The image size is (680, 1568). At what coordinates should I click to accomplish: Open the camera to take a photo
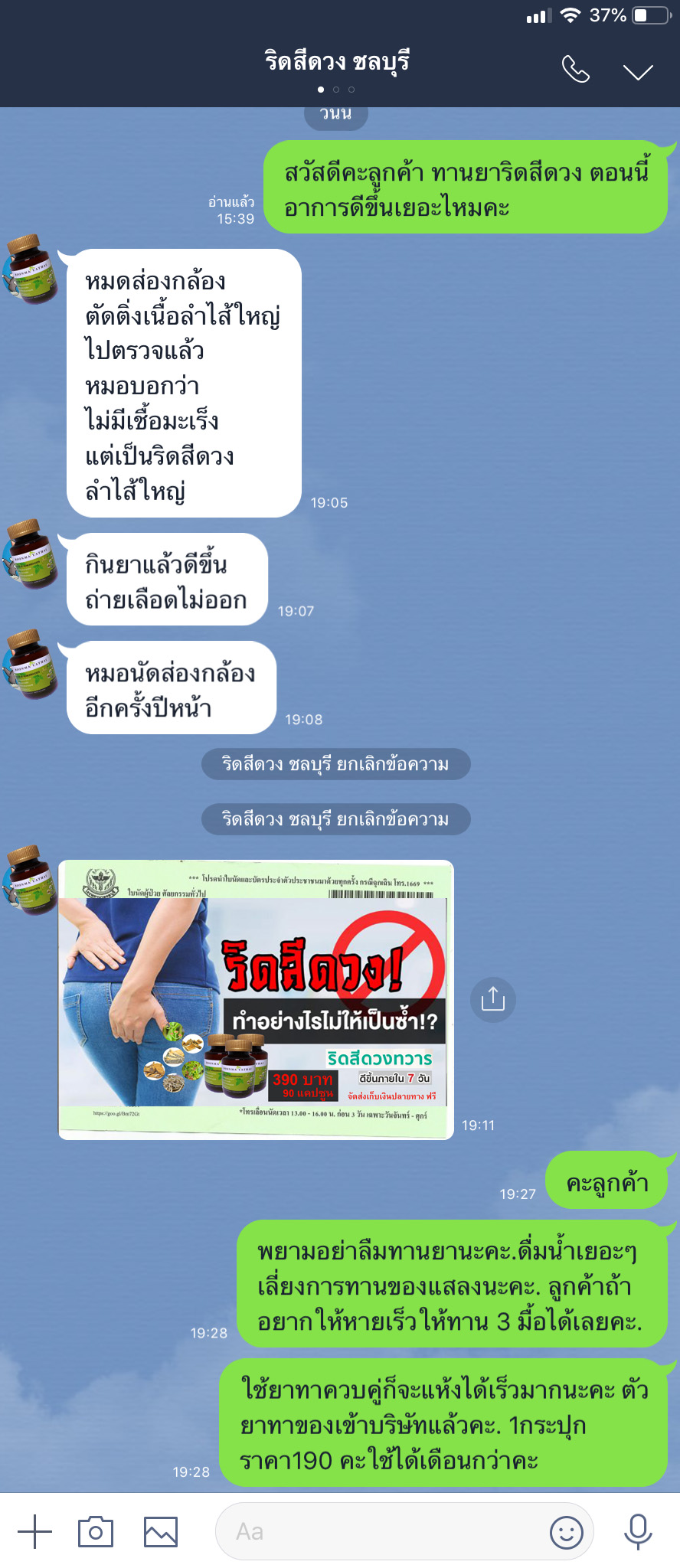point(96,1531)
